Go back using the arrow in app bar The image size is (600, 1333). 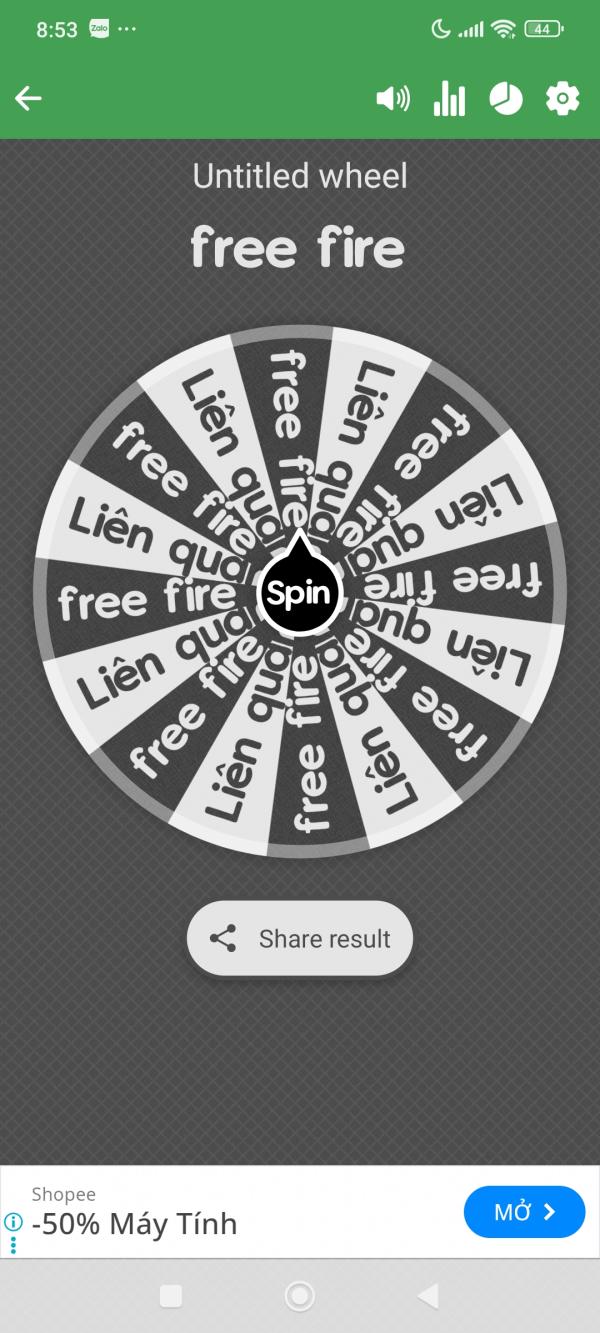(28, 98)
